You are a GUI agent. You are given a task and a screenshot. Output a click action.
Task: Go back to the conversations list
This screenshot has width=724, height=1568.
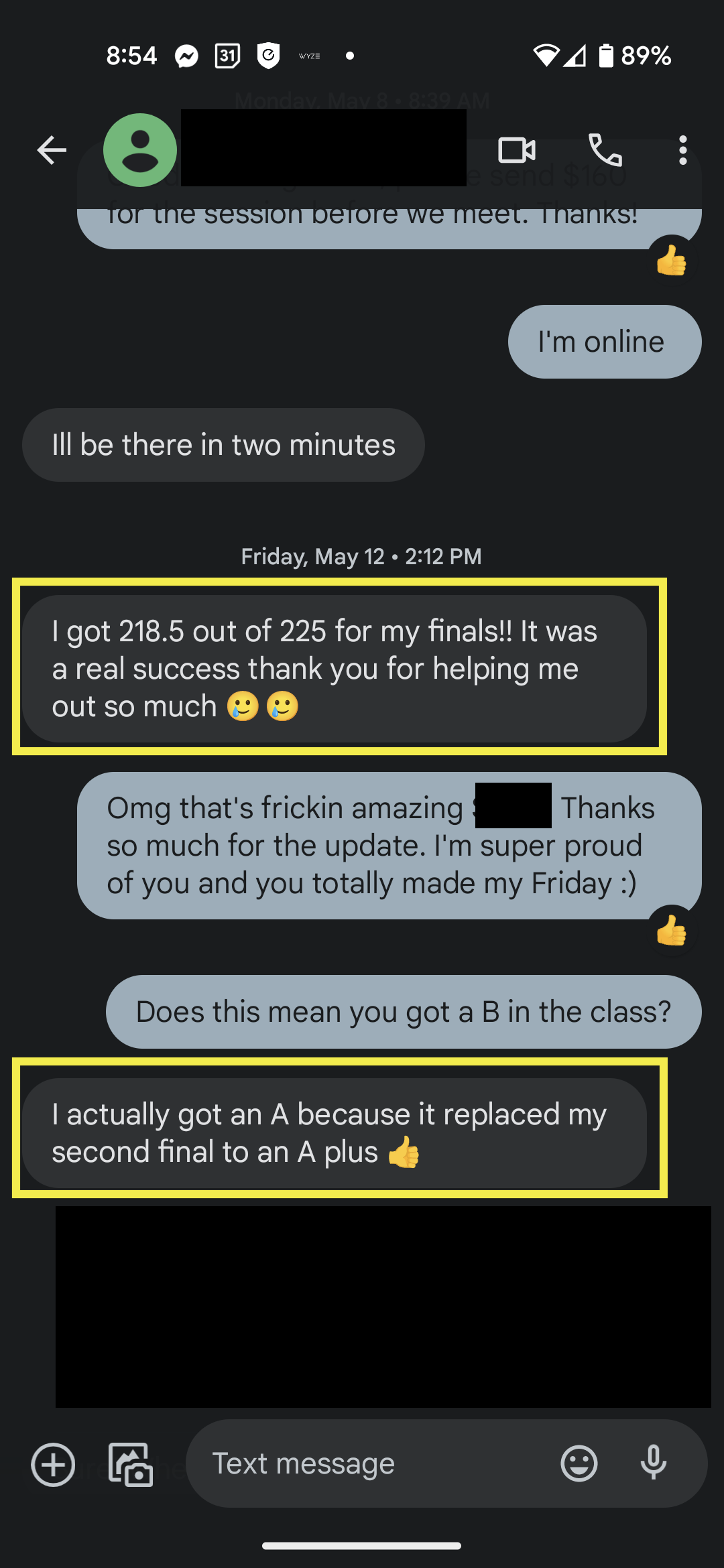pyautogui.click(x=52, y=149)
